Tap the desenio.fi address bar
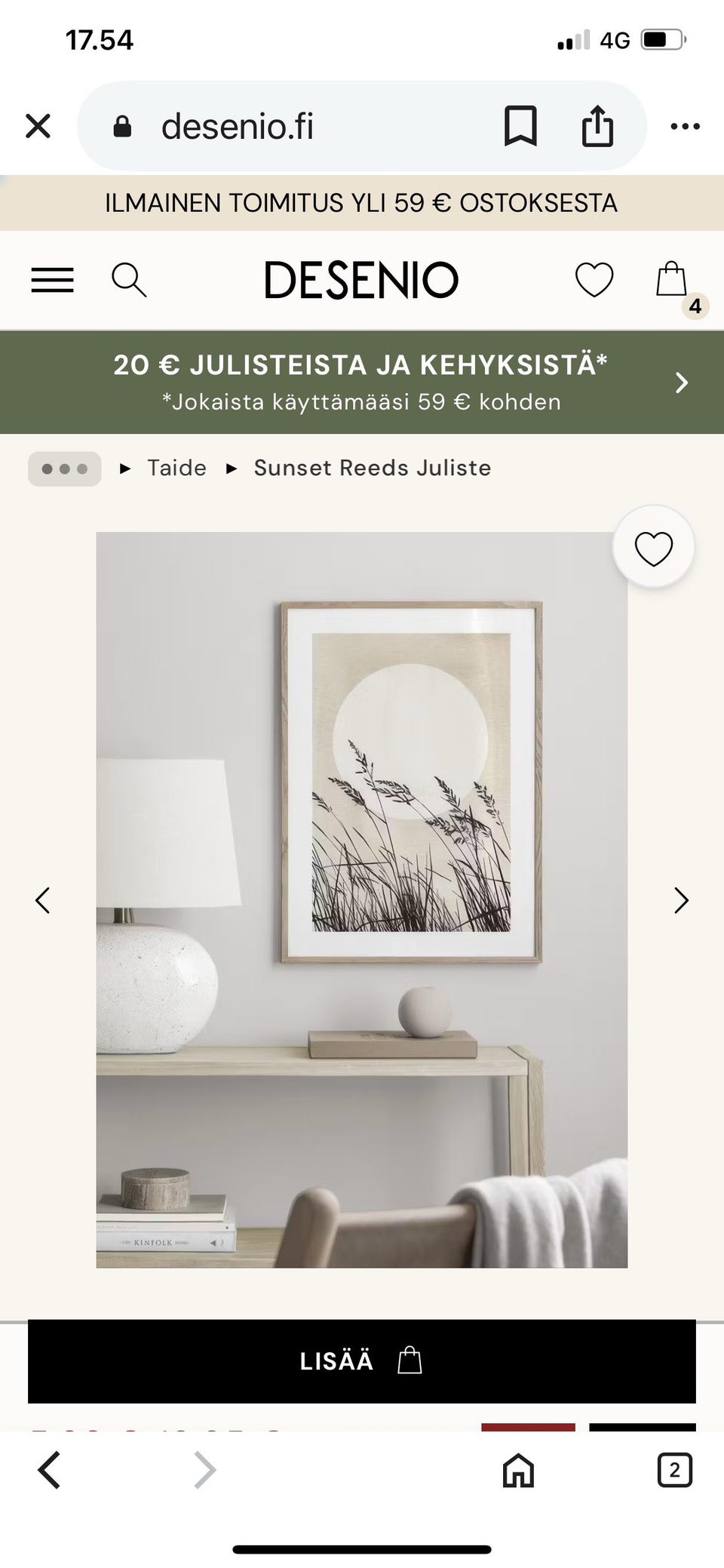 [302, 126]
